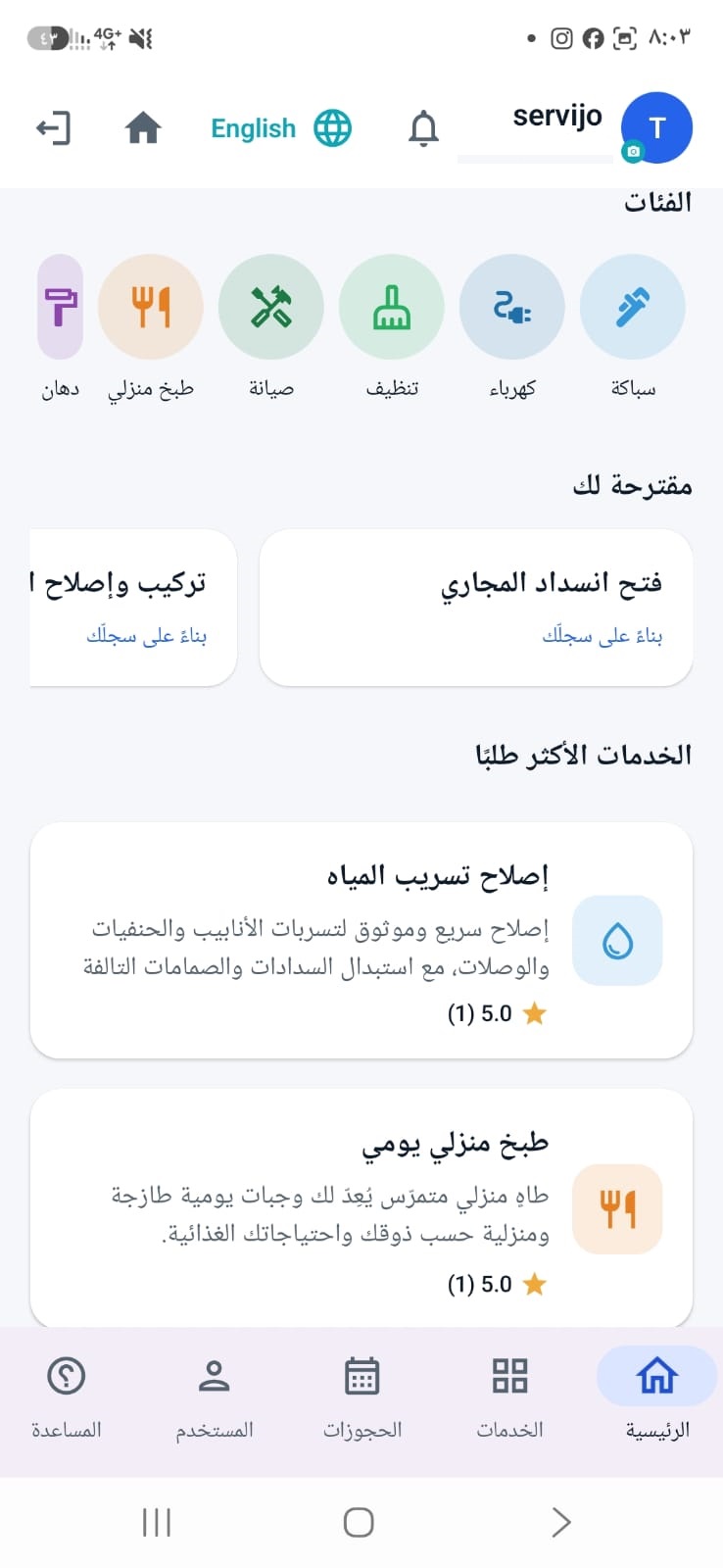Open suggested card فتح انسداد المجاري
This screenshot has width=723, height=1568.
coord(476,608)
